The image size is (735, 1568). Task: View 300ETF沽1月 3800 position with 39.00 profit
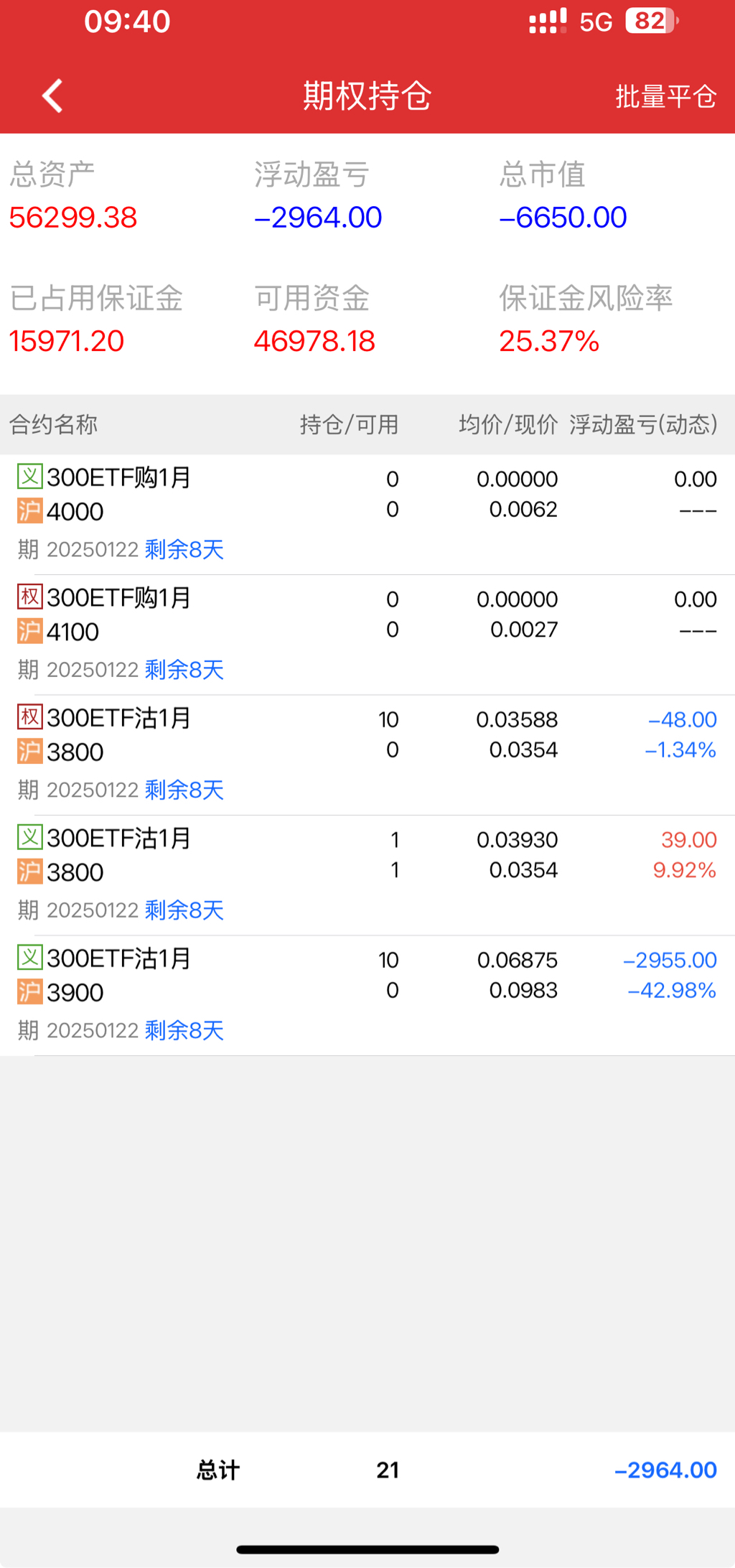coord(366,874)
